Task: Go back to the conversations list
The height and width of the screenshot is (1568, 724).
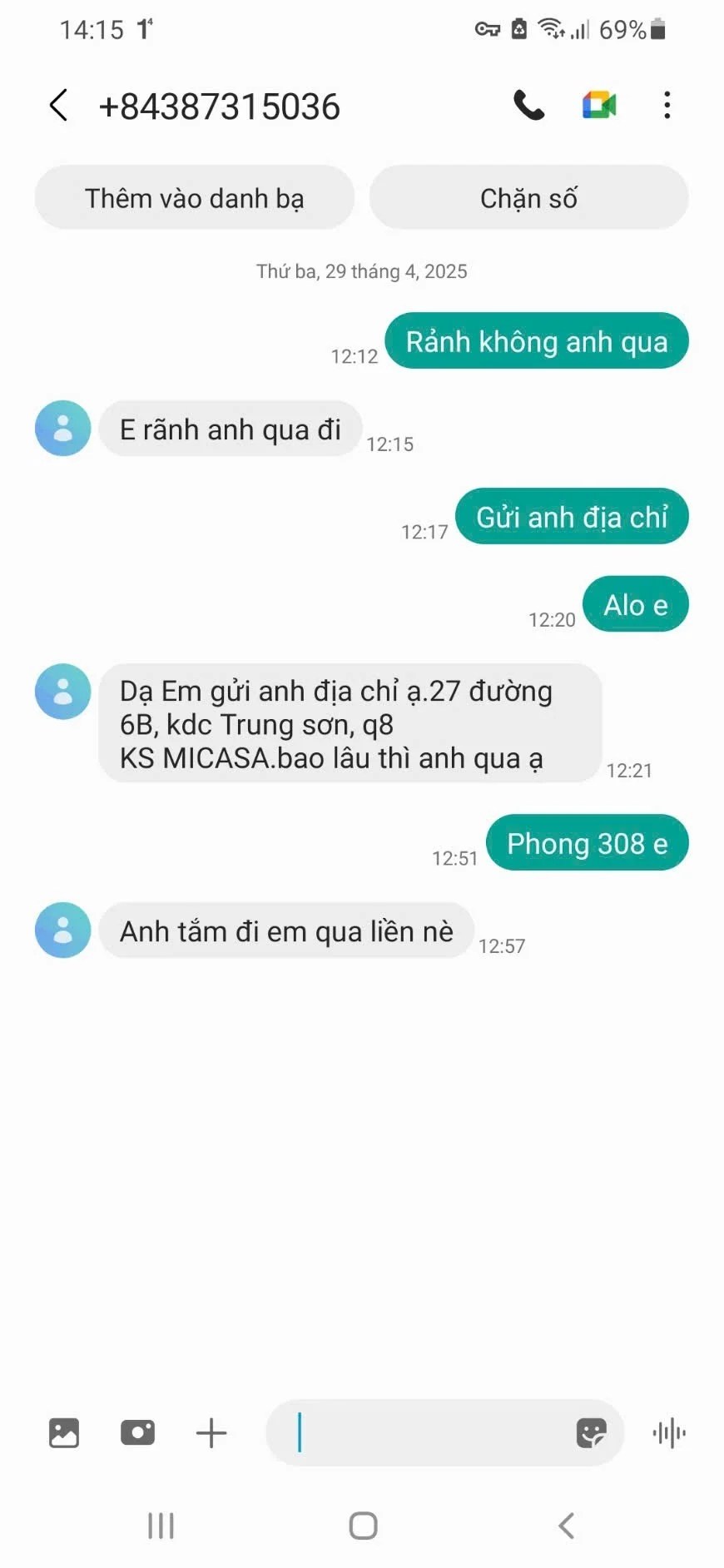Action: coord(58,106)
